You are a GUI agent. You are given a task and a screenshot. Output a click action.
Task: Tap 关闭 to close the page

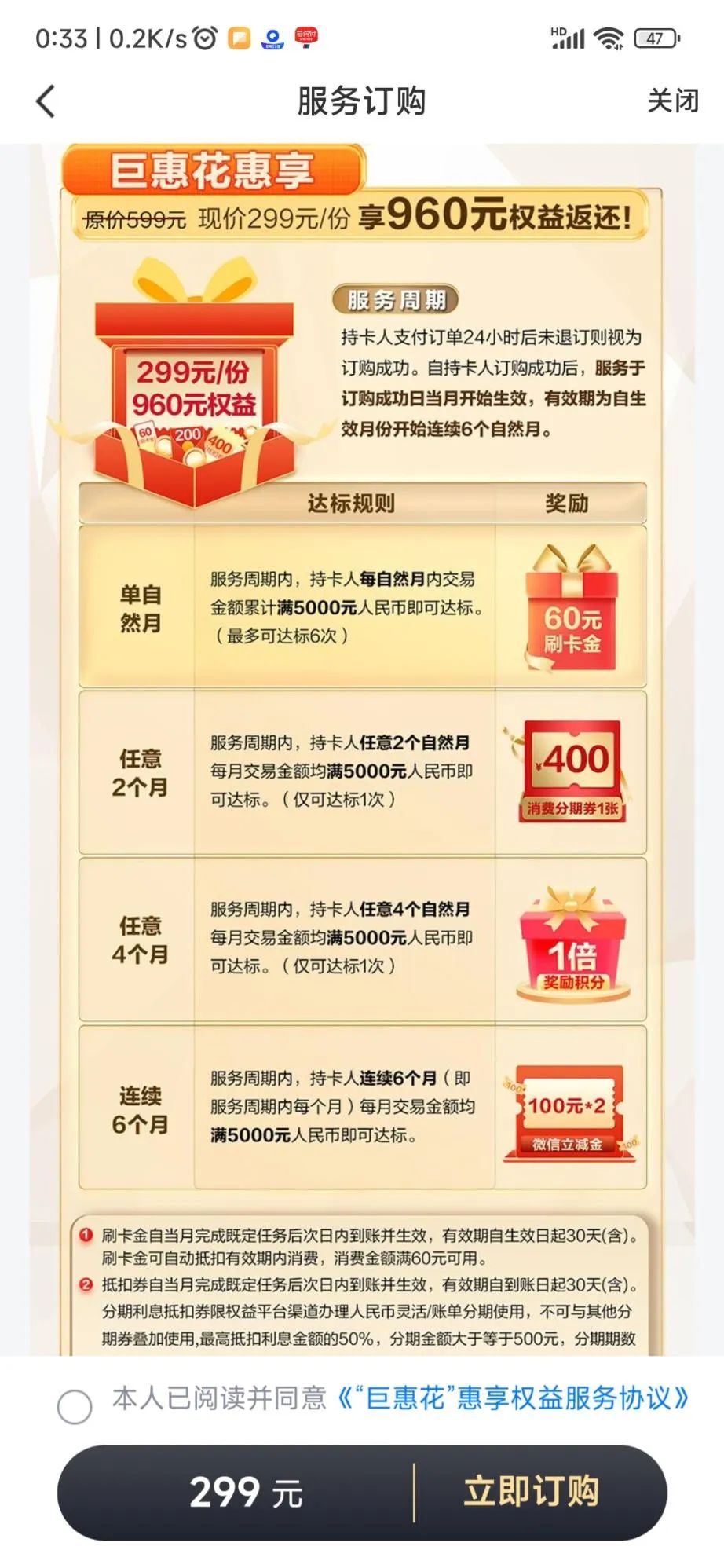point(672,101)
